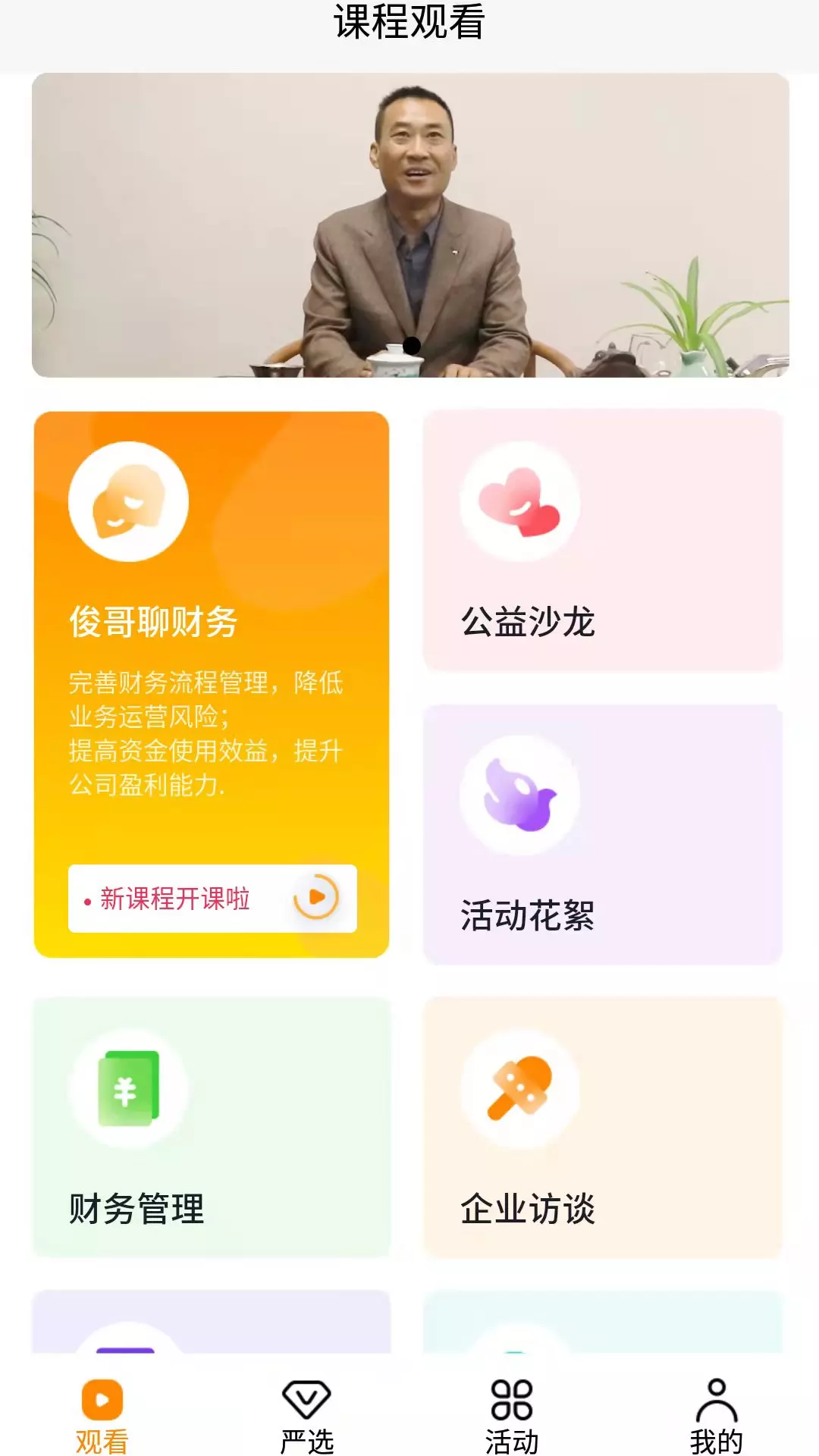Play the 新课程开课啦 announcement
819x1456 pixels.
tap(212, 899)
